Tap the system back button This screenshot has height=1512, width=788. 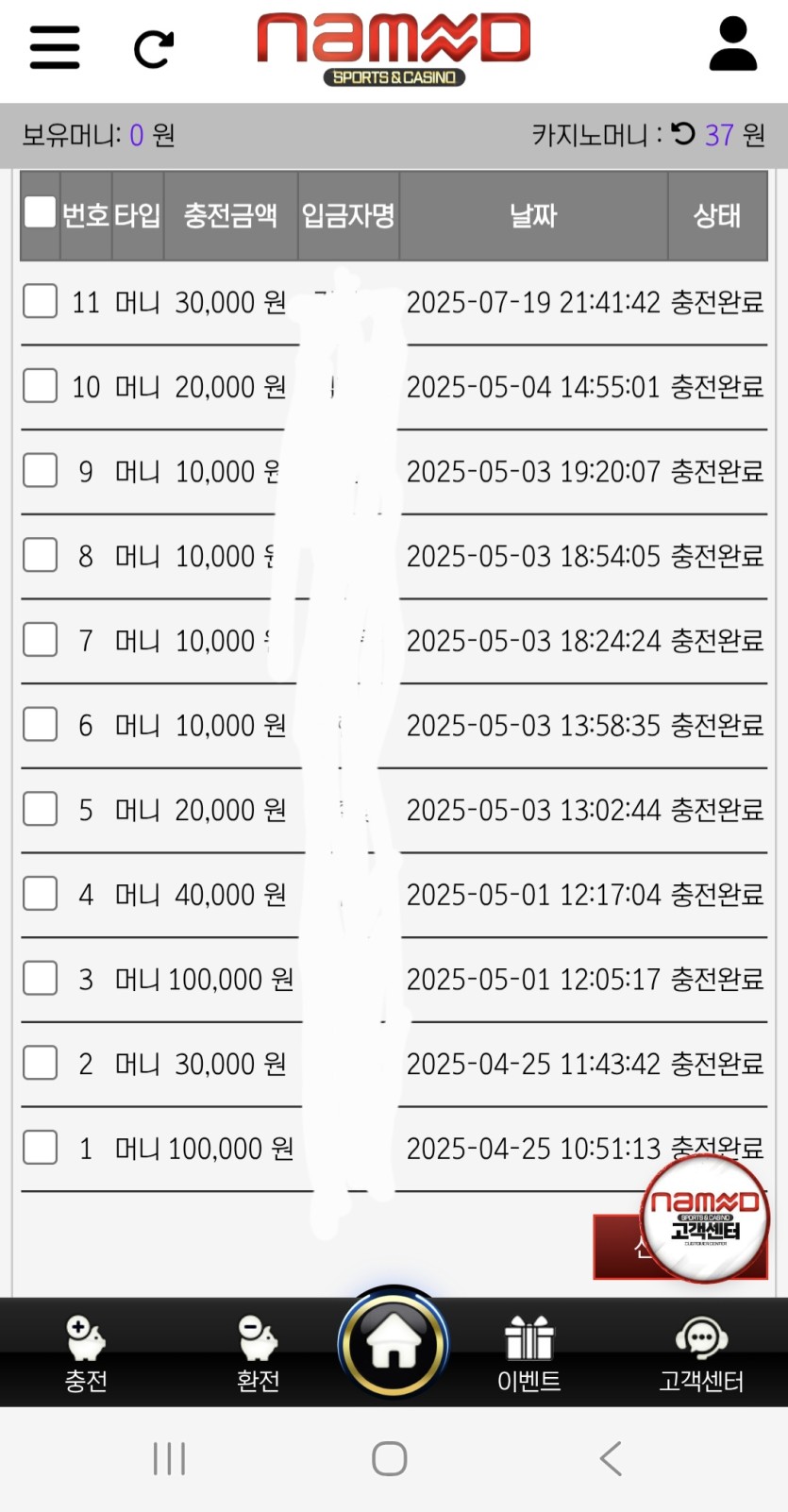click(x=612, y=1458)
